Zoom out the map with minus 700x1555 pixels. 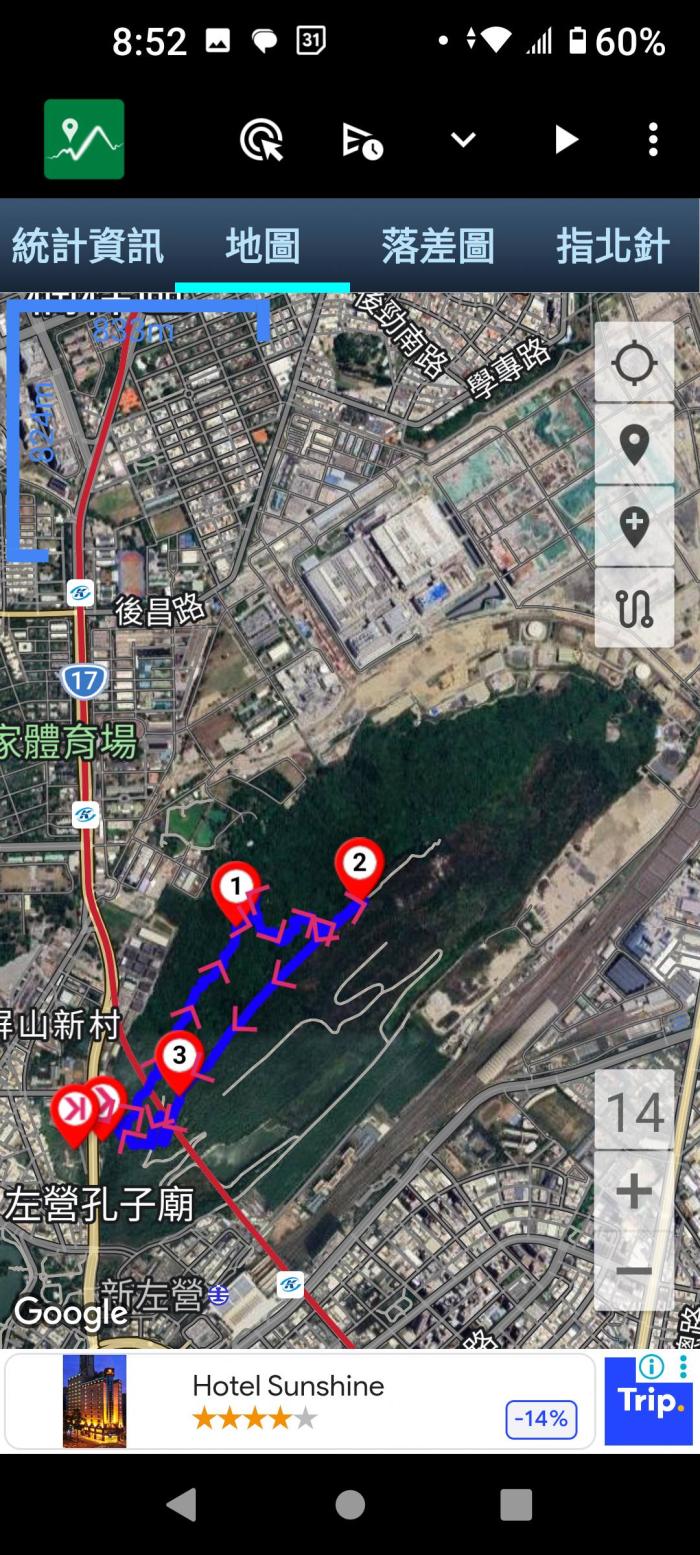coord(634,1271)
